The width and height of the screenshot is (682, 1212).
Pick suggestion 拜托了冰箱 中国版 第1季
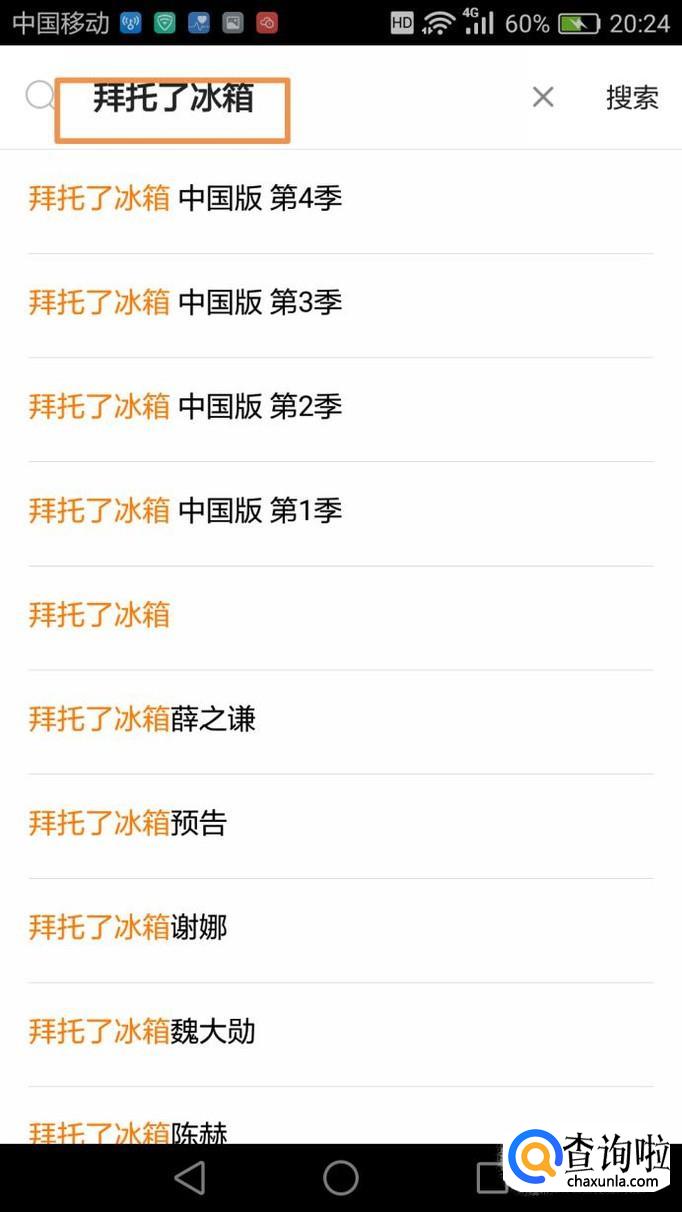click(x=186, y=510)
